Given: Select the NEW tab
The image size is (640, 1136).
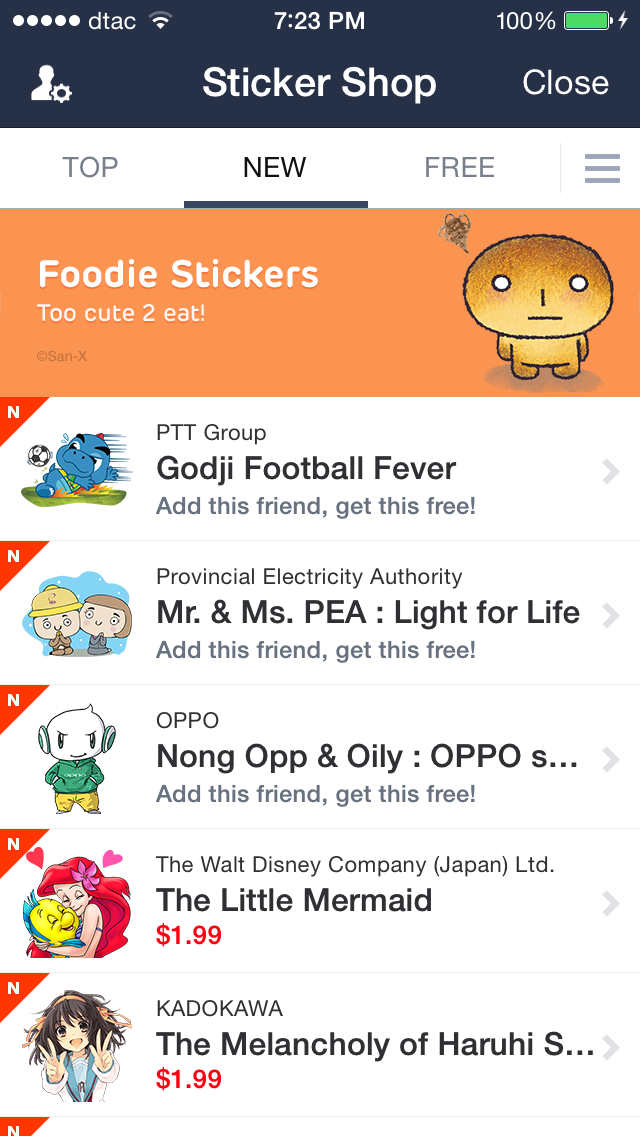Looking at the screenshot, I should [x=275, y=168].
